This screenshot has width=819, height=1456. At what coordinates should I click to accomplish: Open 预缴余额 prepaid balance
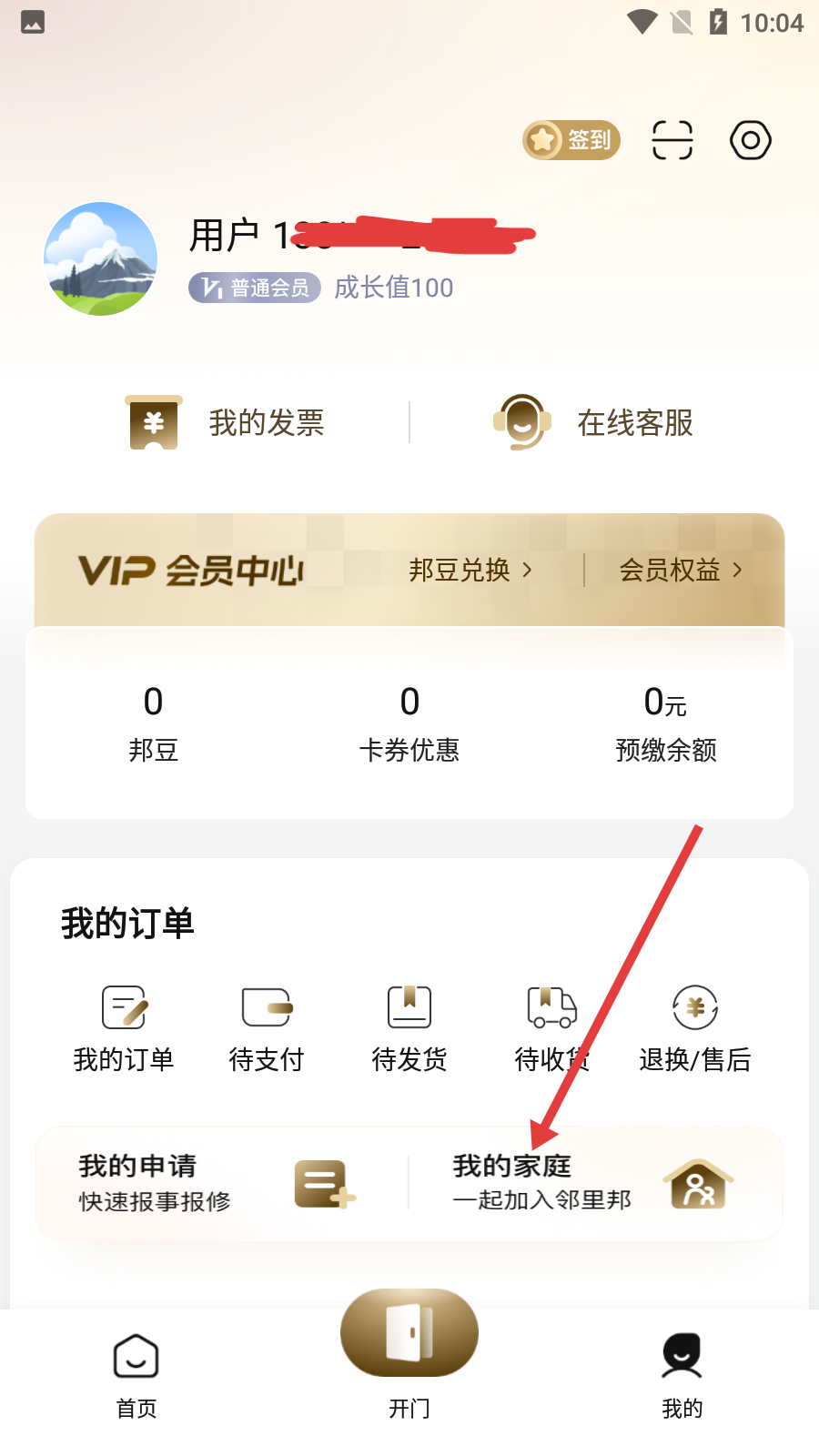[665, 723]
